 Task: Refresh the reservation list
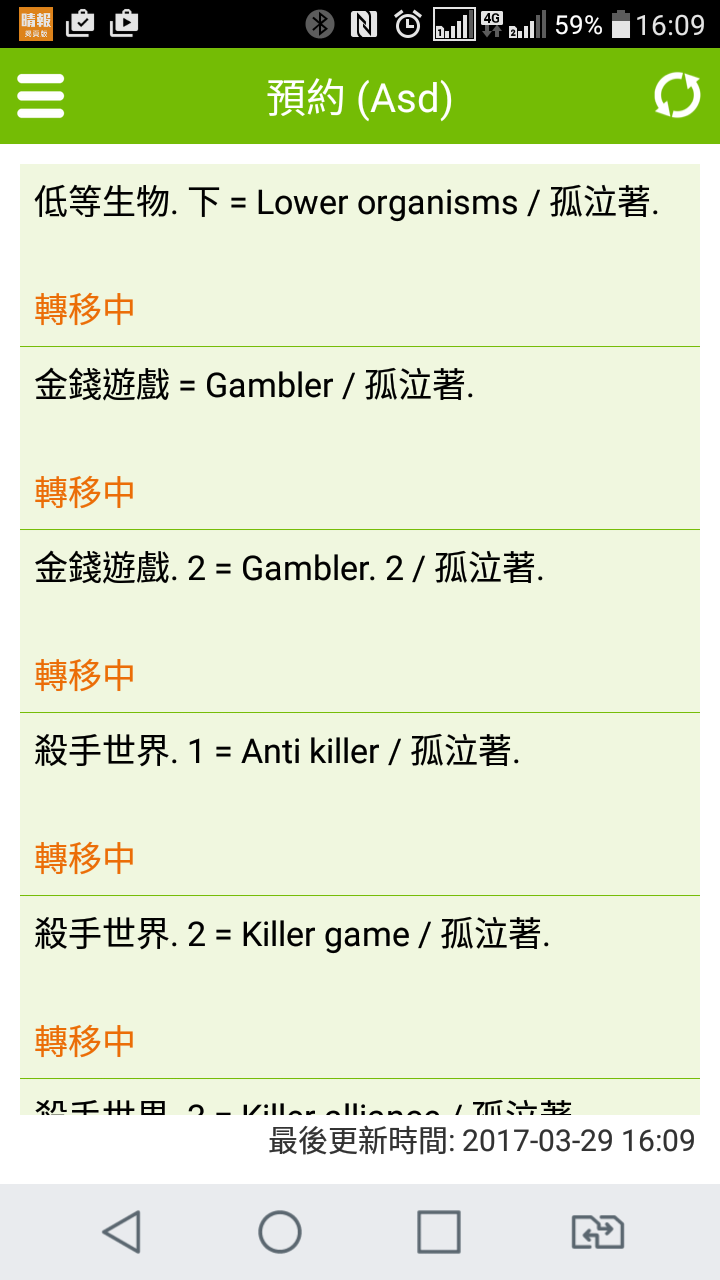coord(677,97)
